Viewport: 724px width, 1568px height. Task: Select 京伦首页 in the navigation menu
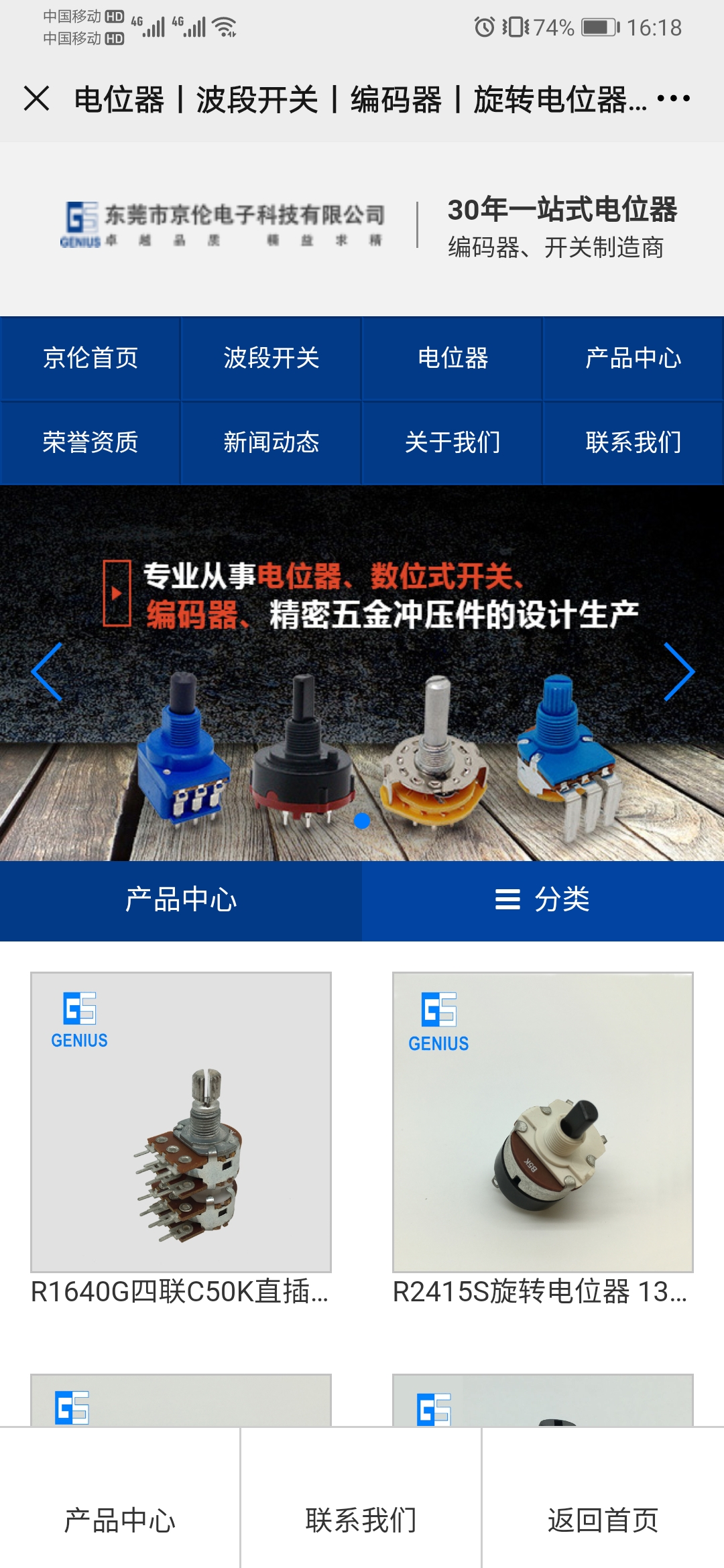coord(90,359)
